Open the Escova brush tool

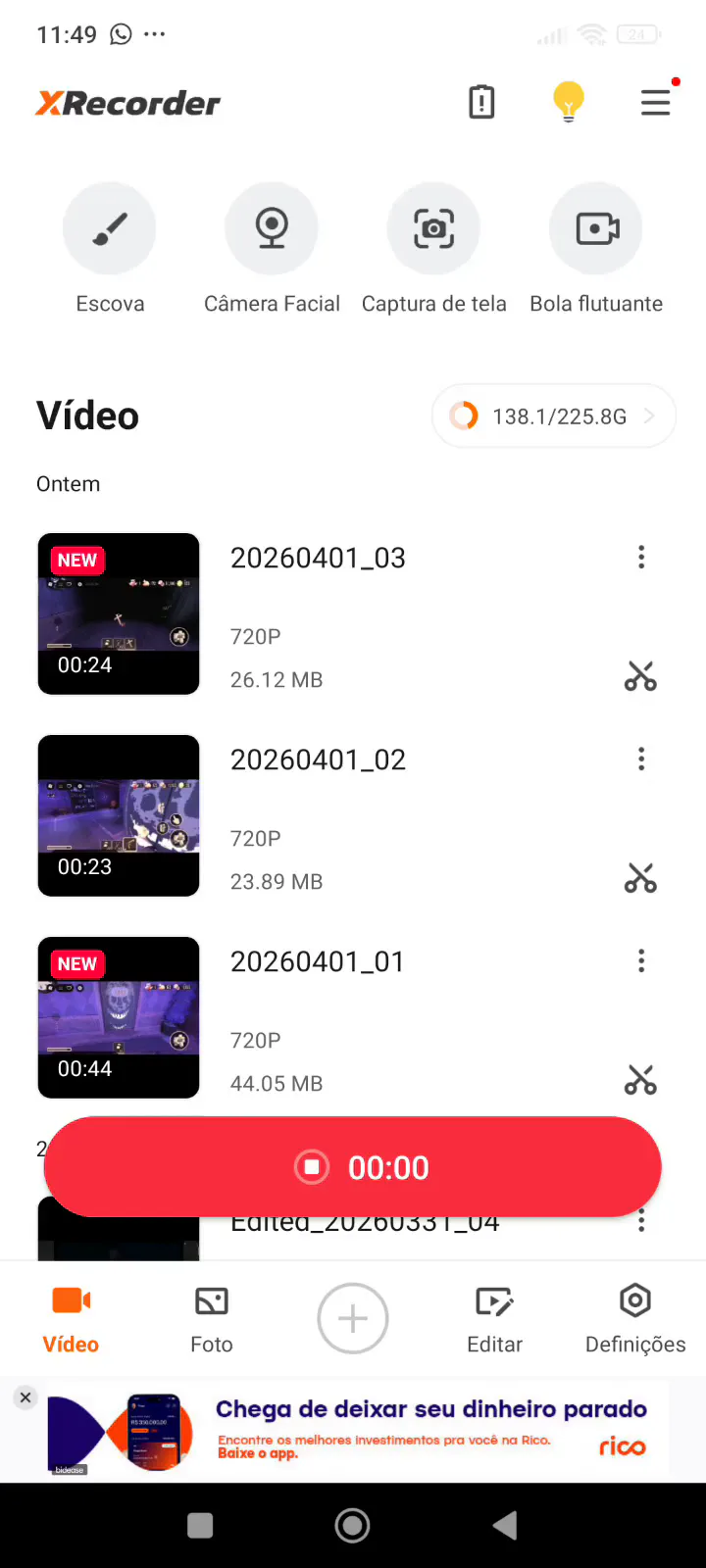point(110,228)
